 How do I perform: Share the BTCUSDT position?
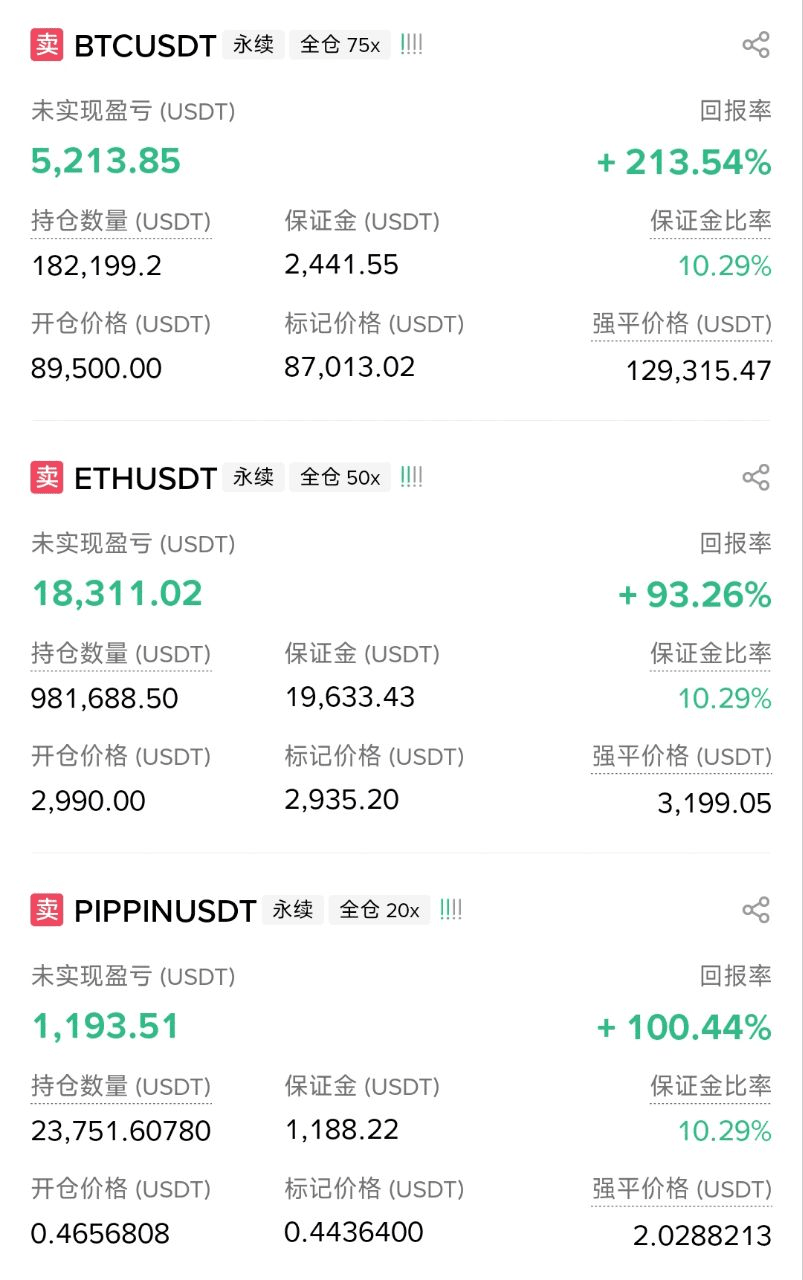coord(756,45)
